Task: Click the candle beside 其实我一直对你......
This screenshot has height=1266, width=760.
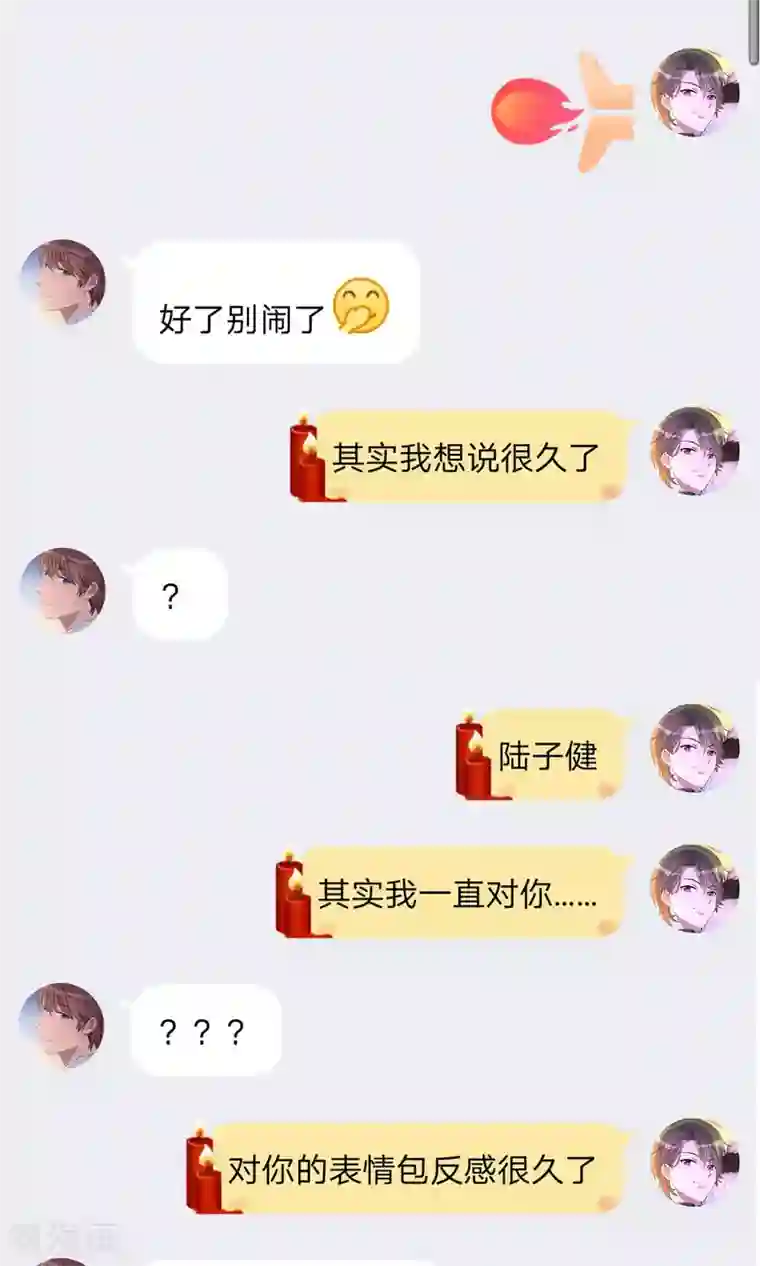Action: click(293, 893)
